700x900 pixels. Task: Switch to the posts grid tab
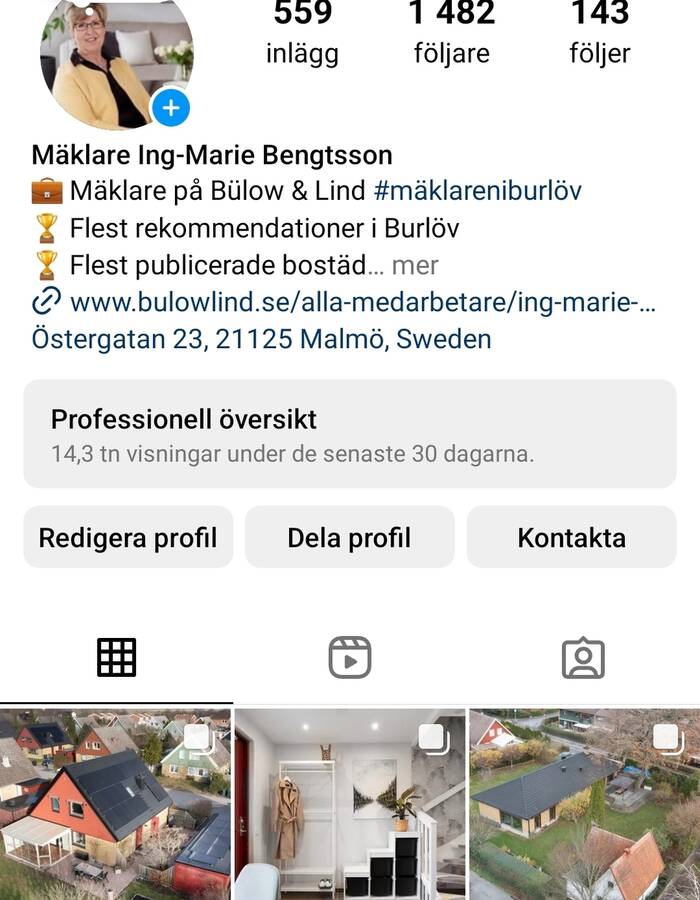point(116,658)
